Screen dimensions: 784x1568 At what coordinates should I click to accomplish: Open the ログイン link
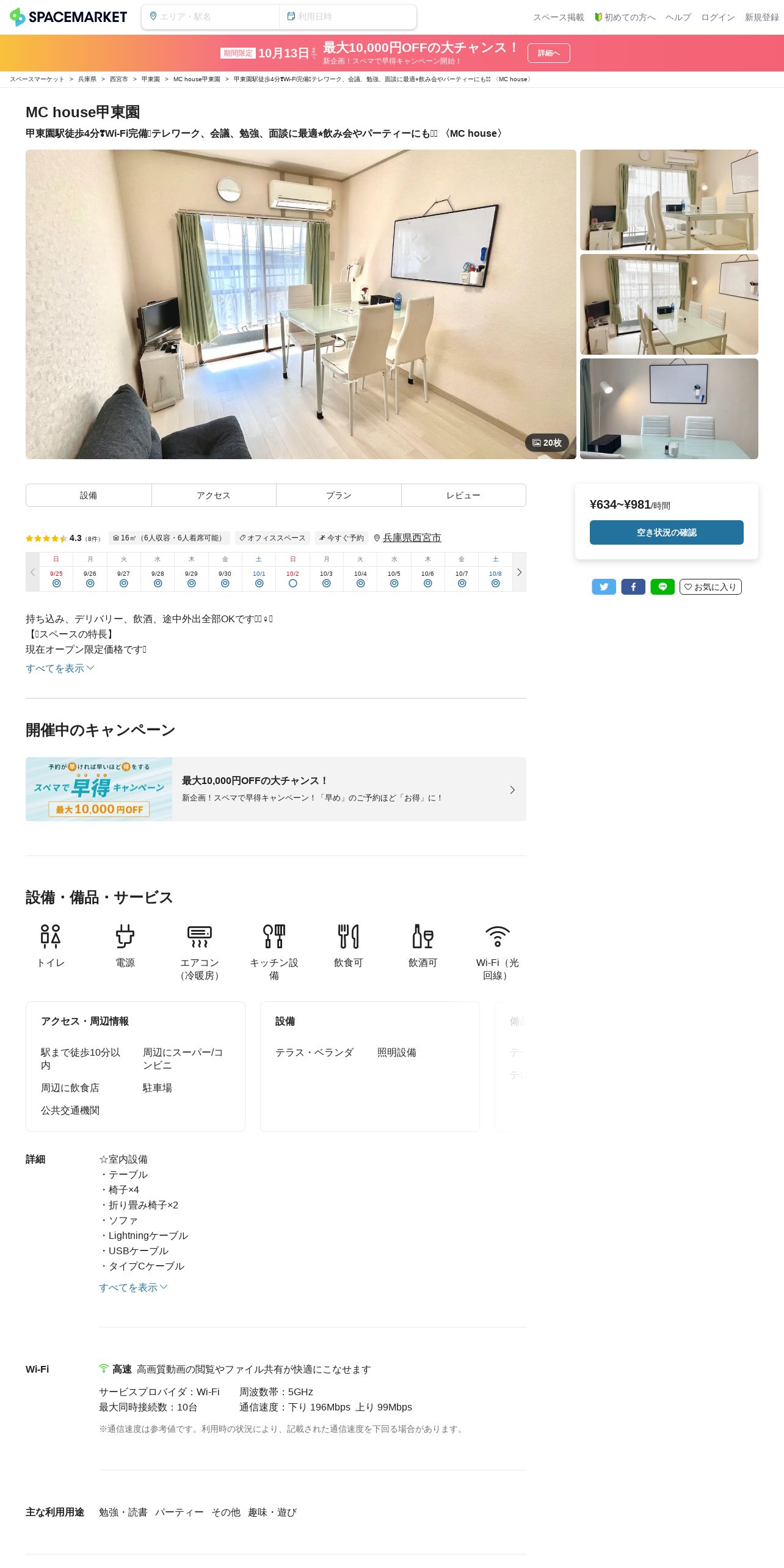[717, 17]
